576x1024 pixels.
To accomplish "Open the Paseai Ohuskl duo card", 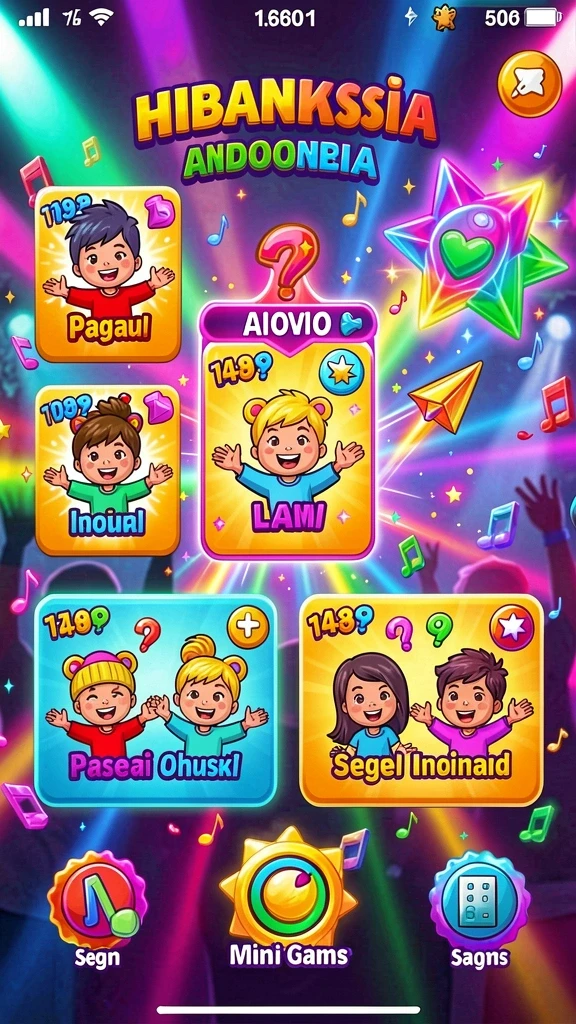I will pyautogui.click(x=156, y=701).
